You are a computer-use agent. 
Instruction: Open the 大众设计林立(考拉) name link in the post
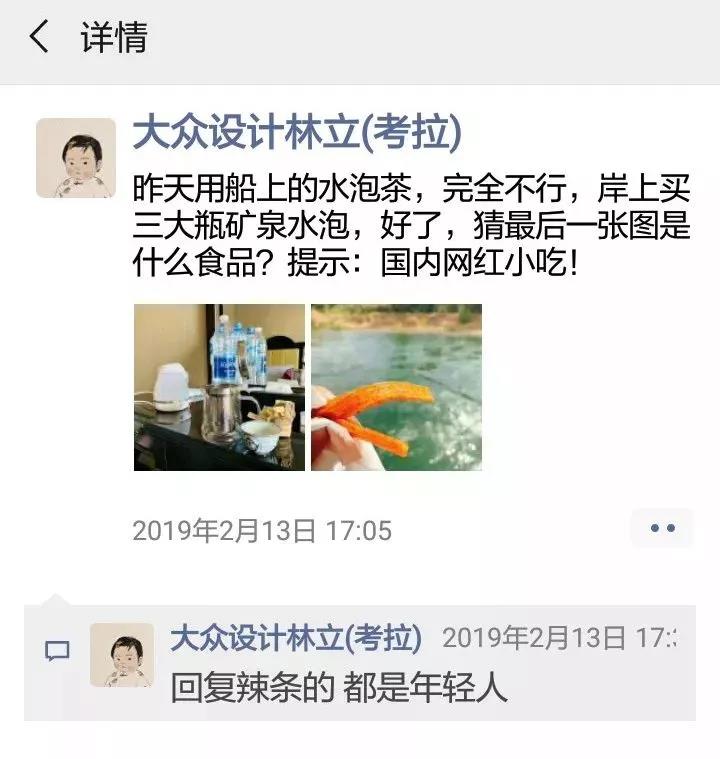pyautogui.click(x=297, y=133)
